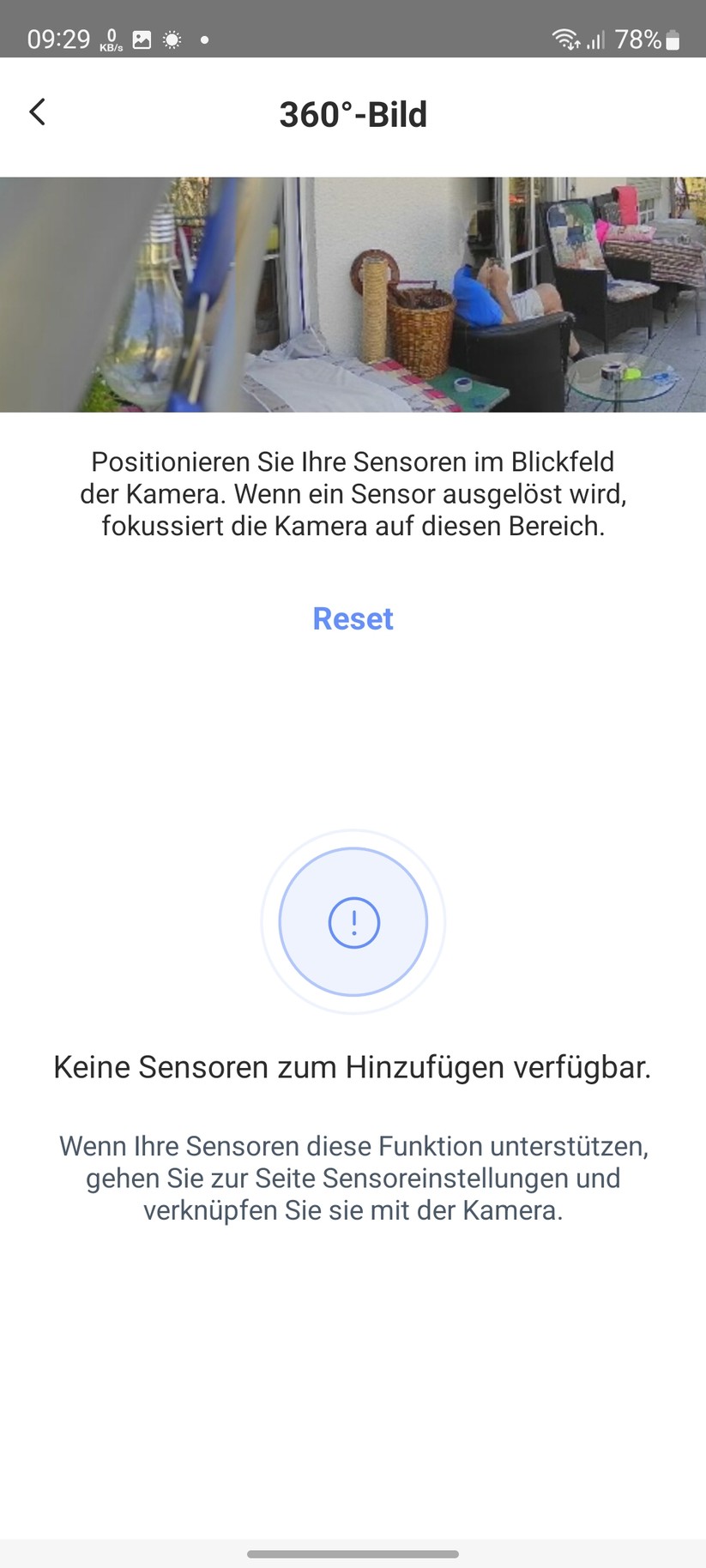Open the screenshot notification icon
This screenshot has width=706, height=1568.
tap(140, 39)
